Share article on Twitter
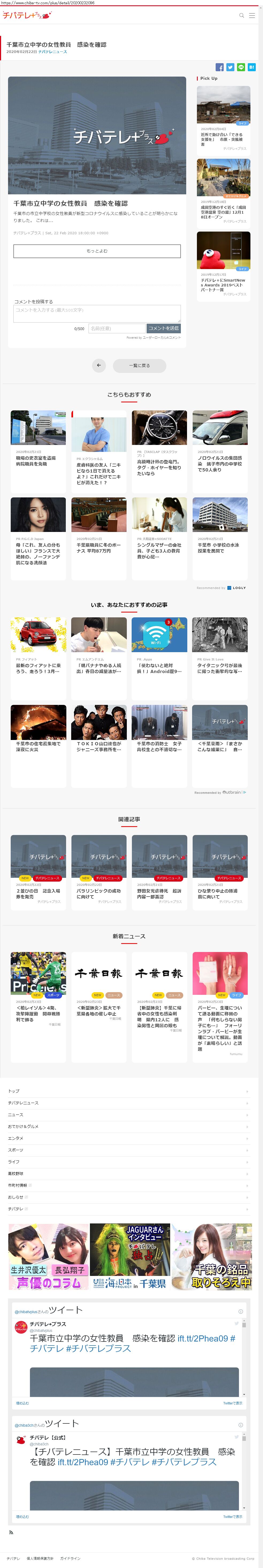Screen dimensions: 263x1568 click(x=230, y=67)
